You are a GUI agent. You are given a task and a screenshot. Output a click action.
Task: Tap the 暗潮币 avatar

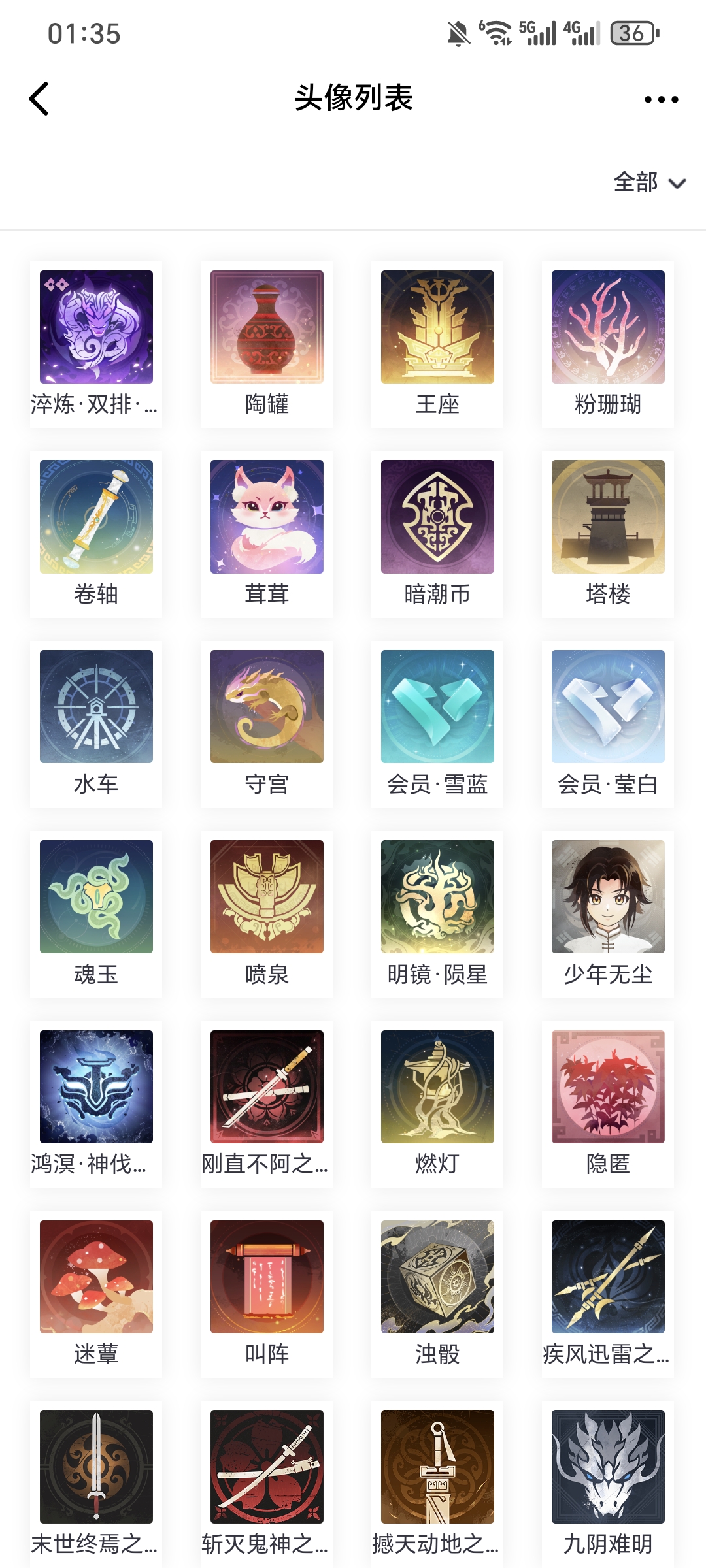pos(437,517)
